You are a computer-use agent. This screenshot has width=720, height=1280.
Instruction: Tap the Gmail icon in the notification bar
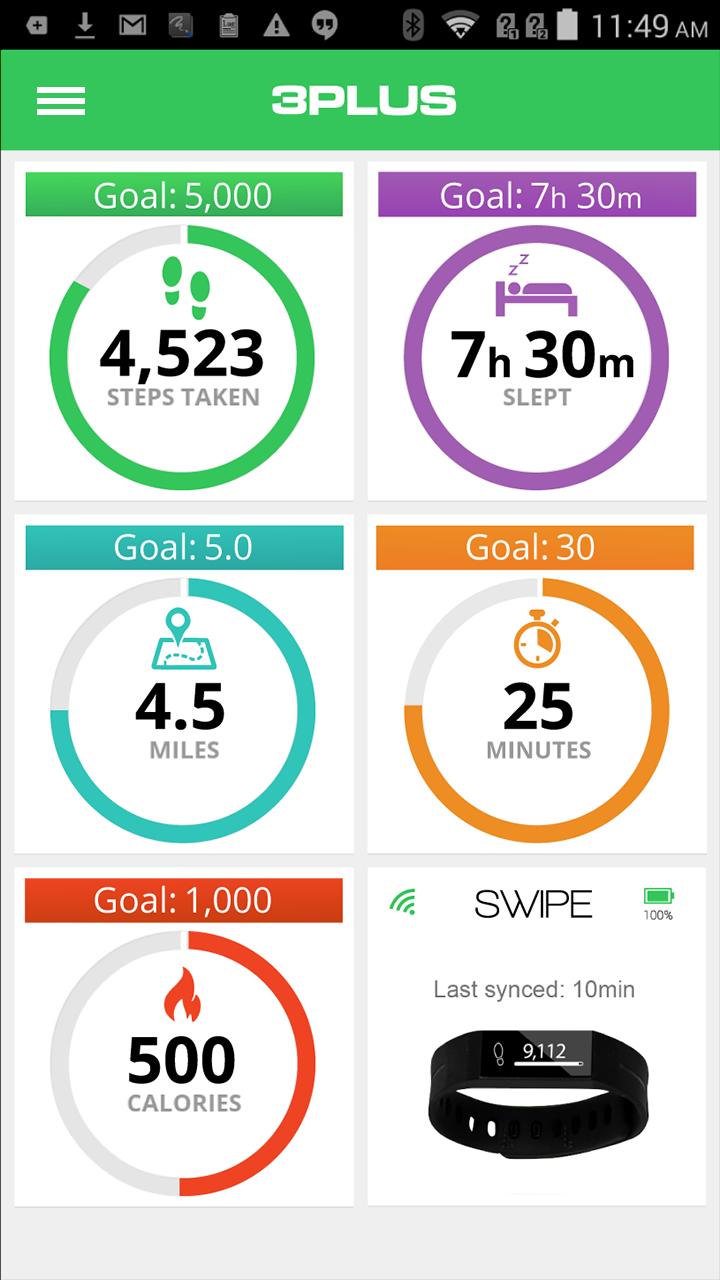(133, 22)
